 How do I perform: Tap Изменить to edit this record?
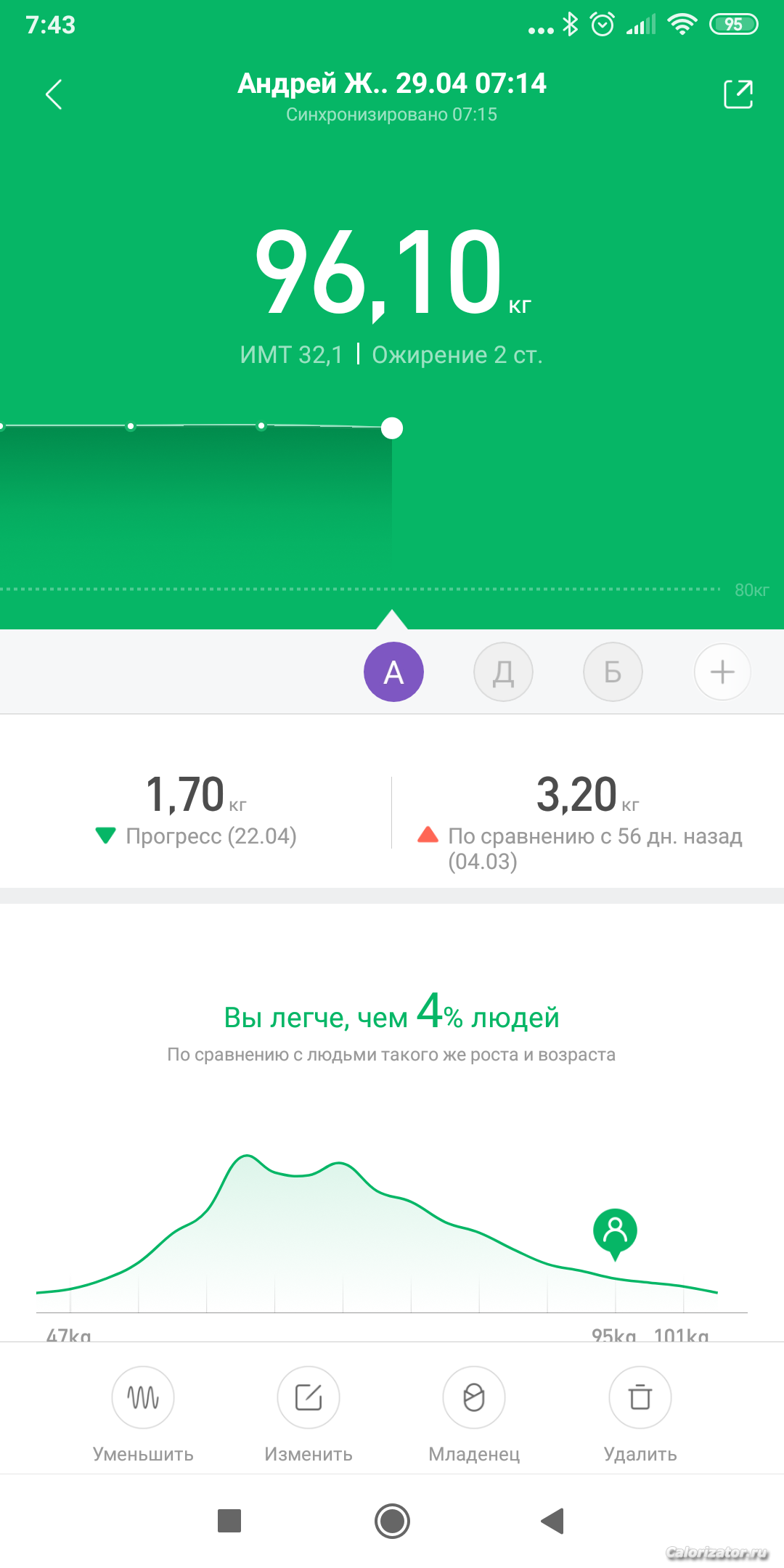click(309, 1397)
